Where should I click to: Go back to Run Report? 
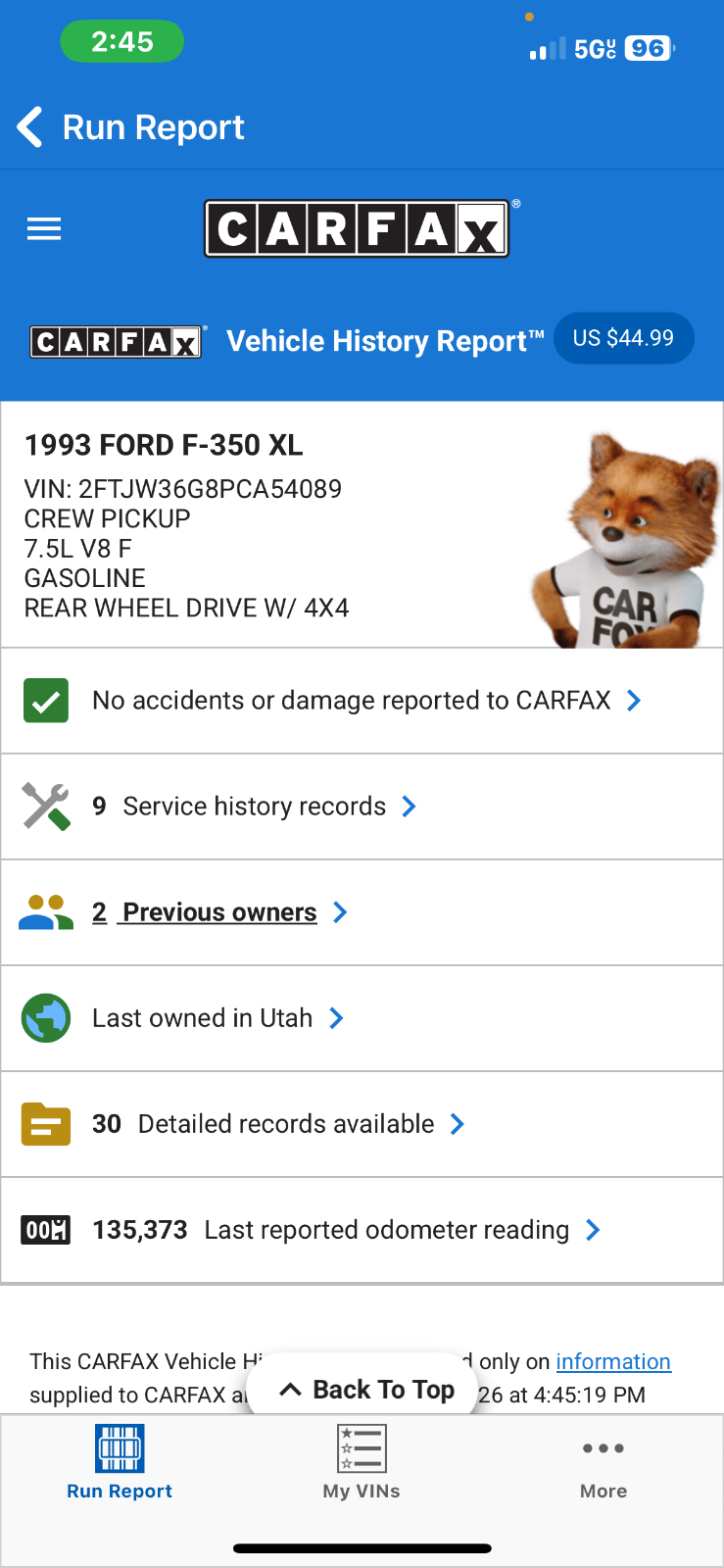coord(130,127)
